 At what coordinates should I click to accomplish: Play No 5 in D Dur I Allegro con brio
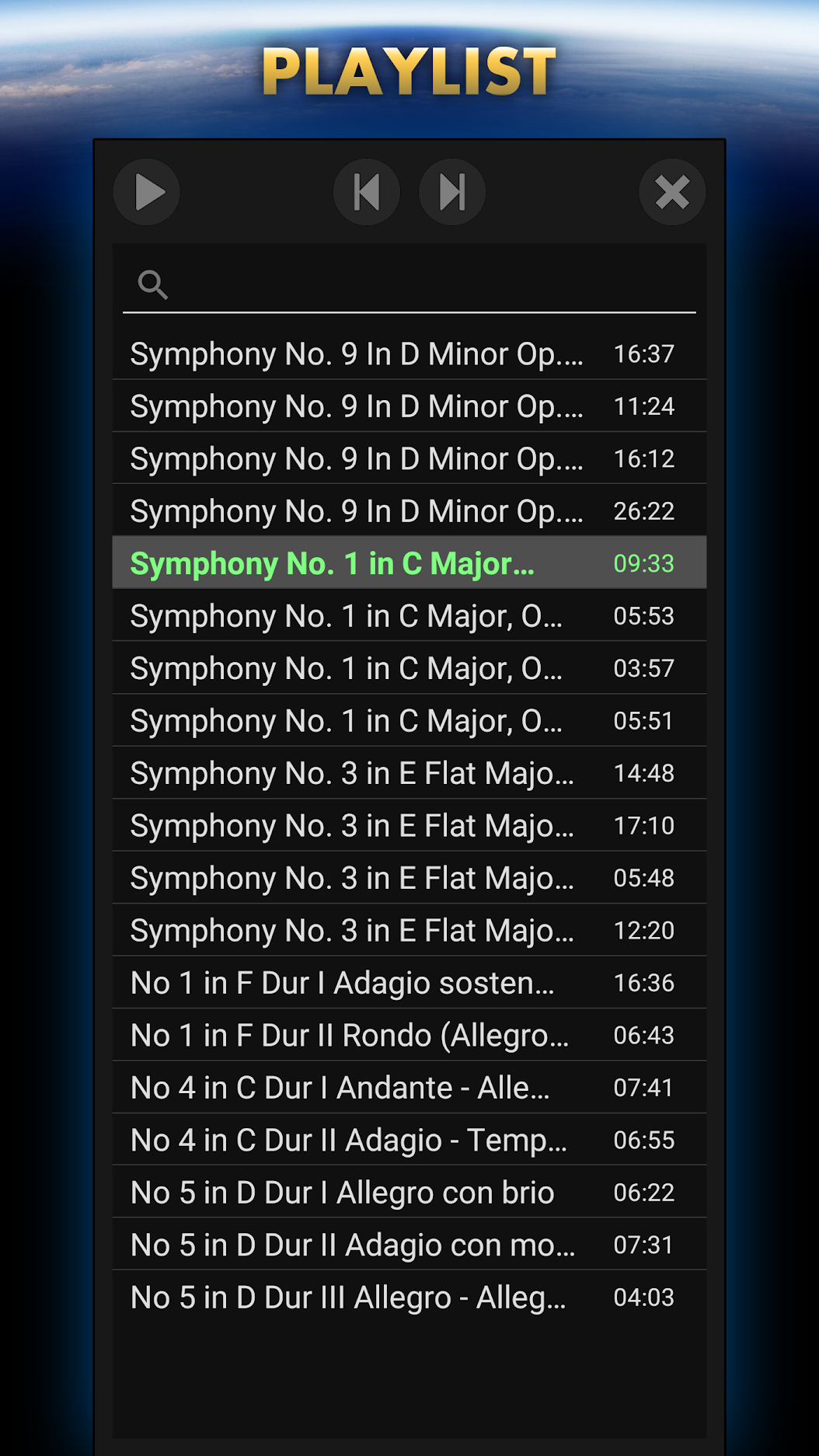(x=410, y=1193)
